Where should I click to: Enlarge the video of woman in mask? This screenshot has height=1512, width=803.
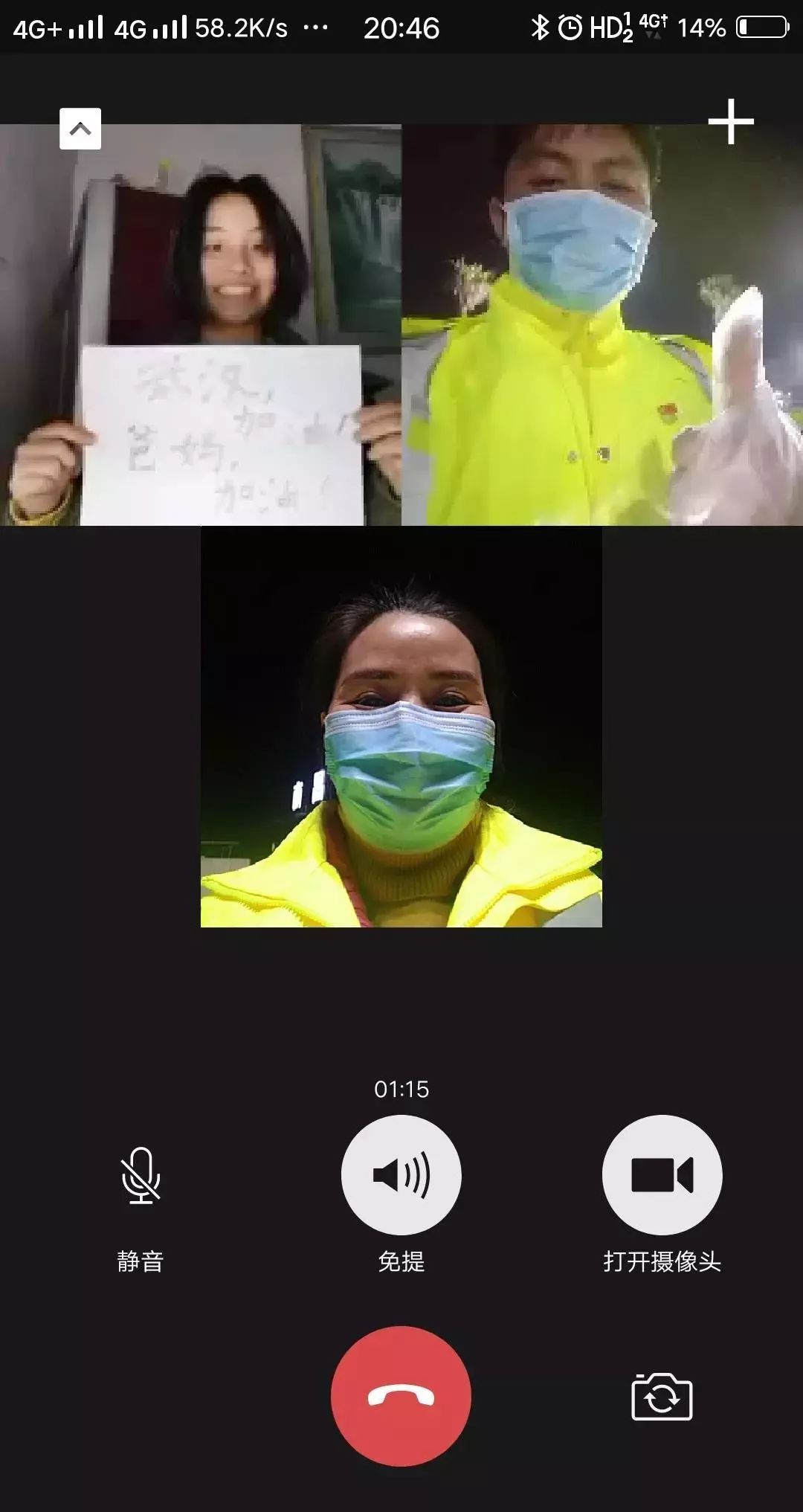coord(401,727)
